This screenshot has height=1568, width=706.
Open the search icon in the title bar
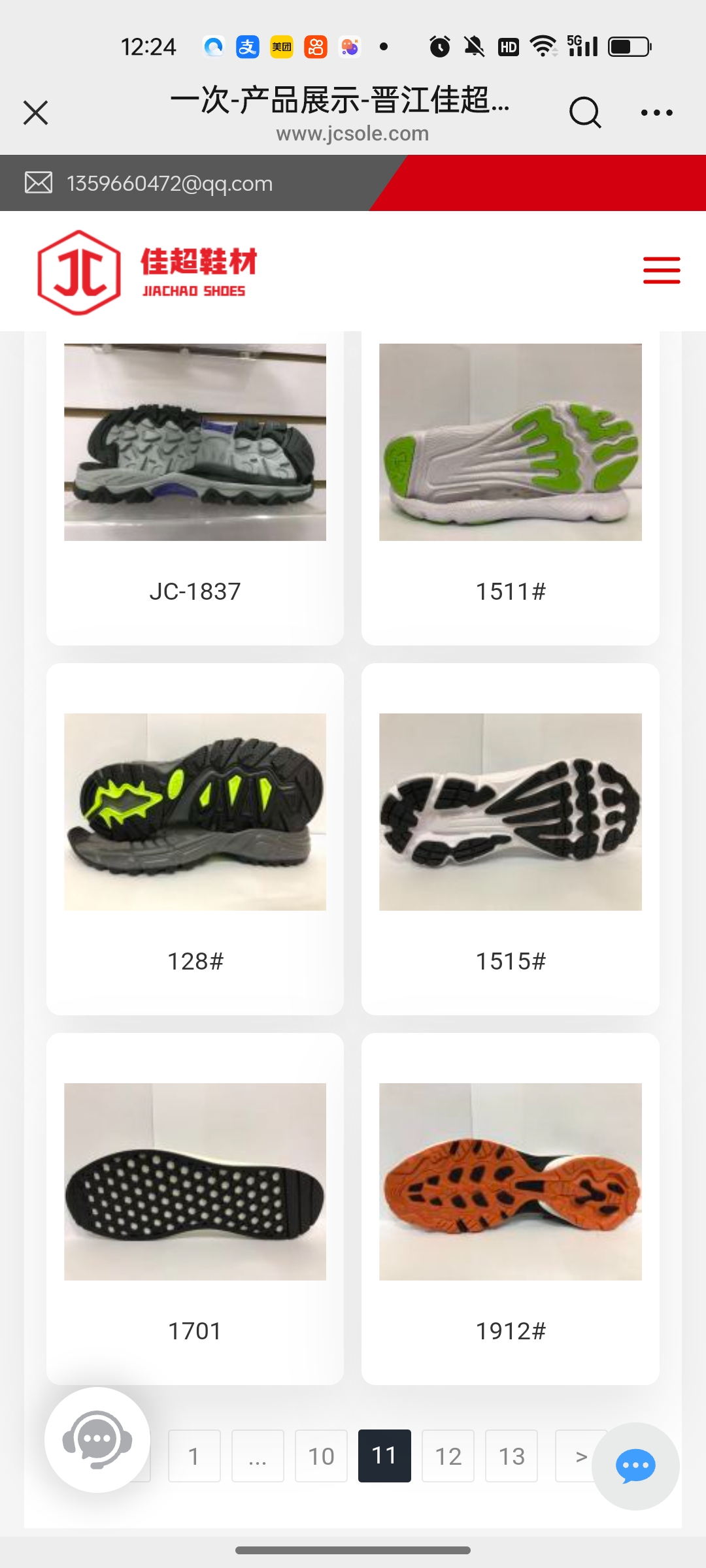click(584, 112)
